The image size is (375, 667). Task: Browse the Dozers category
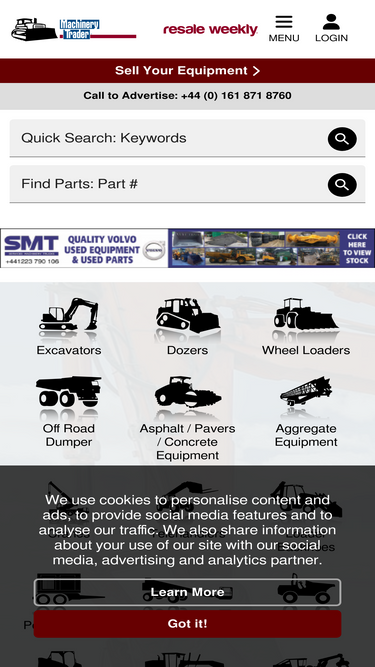[x=188, y=327]
